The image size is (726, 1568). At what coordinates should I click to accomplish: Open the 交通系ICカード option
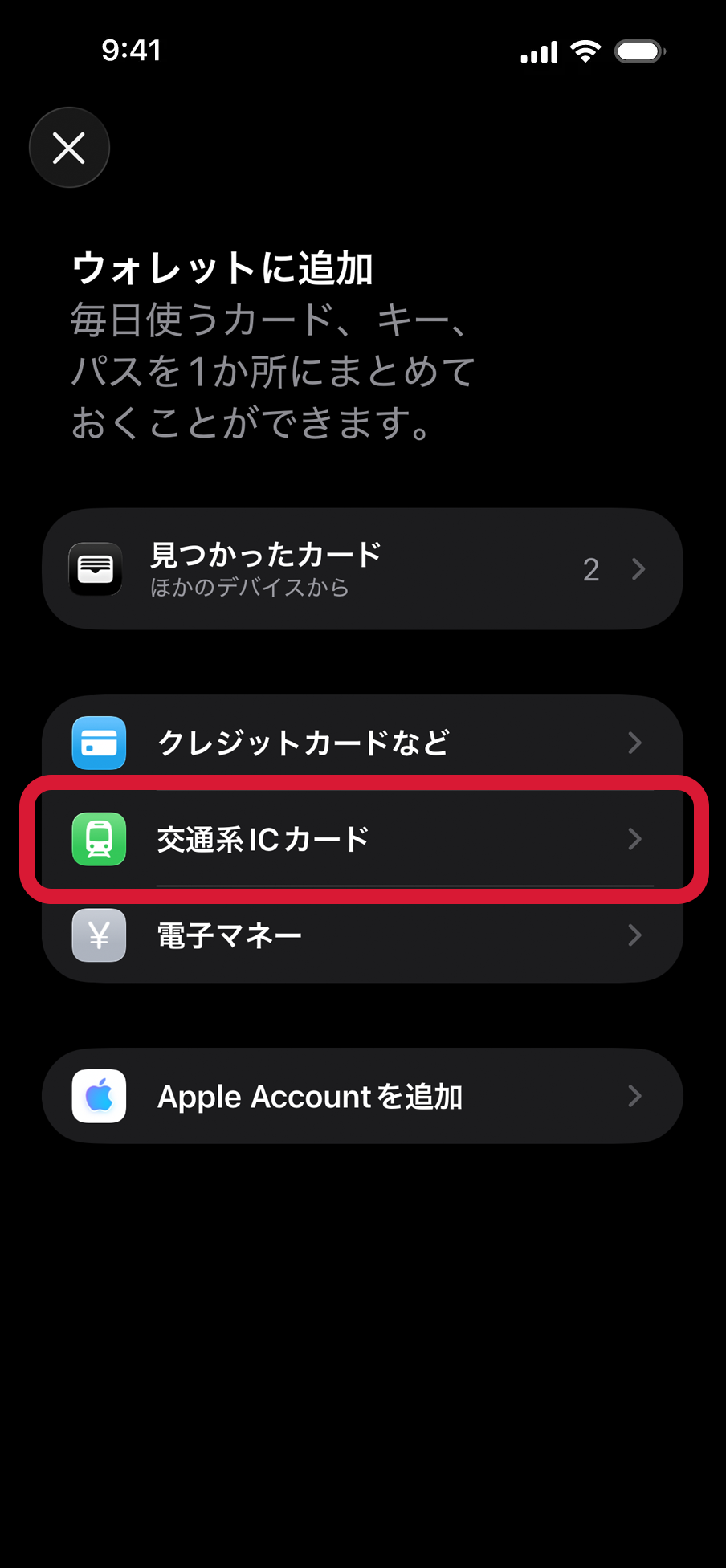[x=361, y=840]
